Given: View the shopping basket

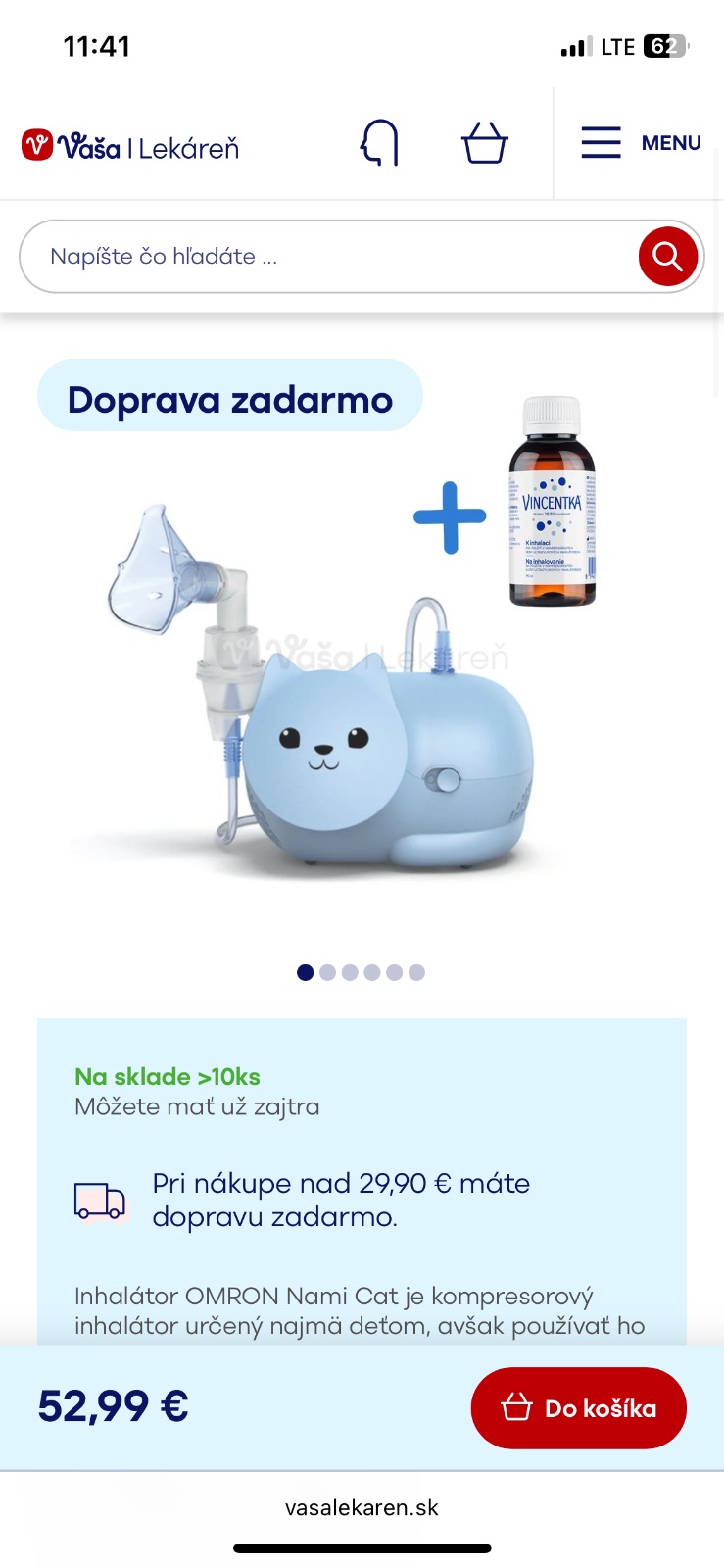Looking at the screenshot, I should (484, 144).
